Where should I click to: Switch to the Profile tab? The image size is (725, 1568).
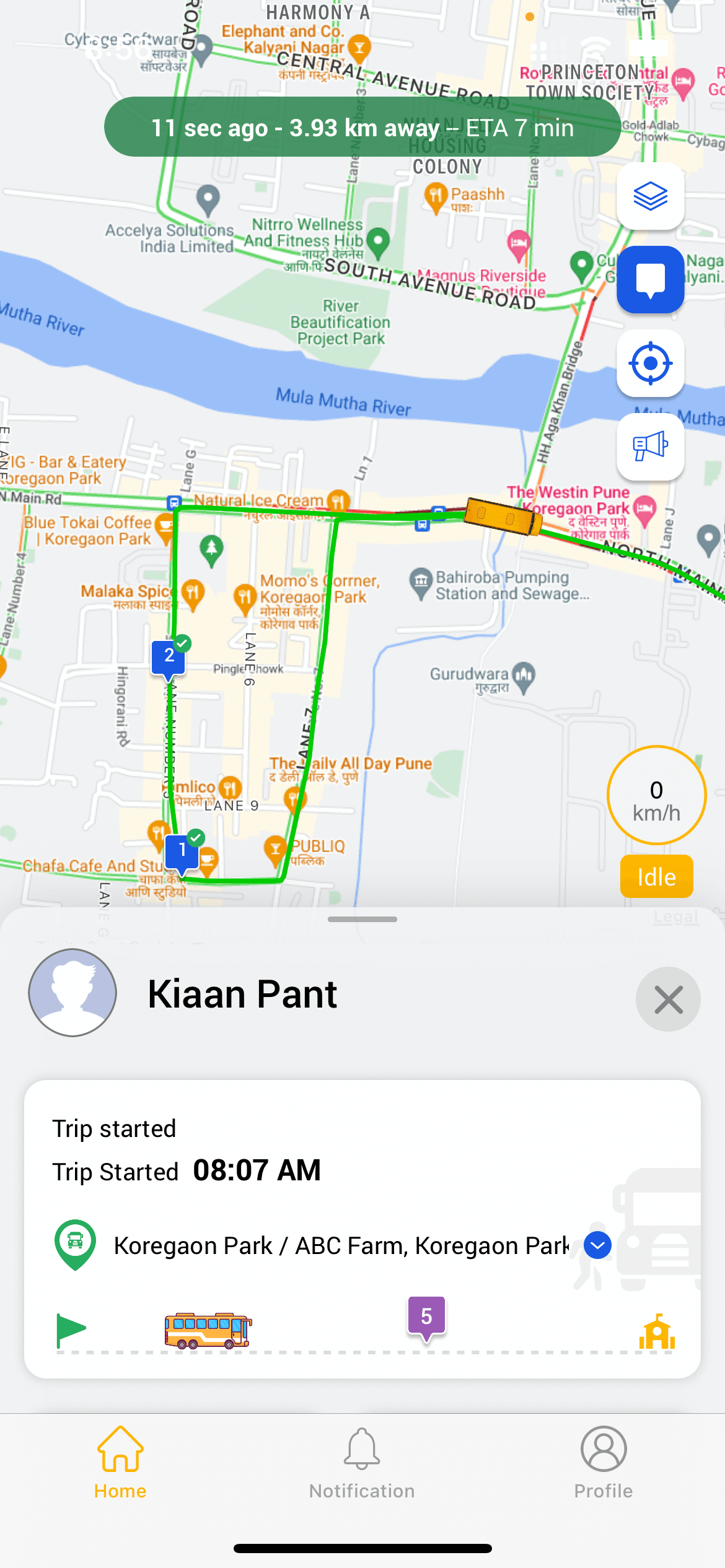pos(603,1463)
